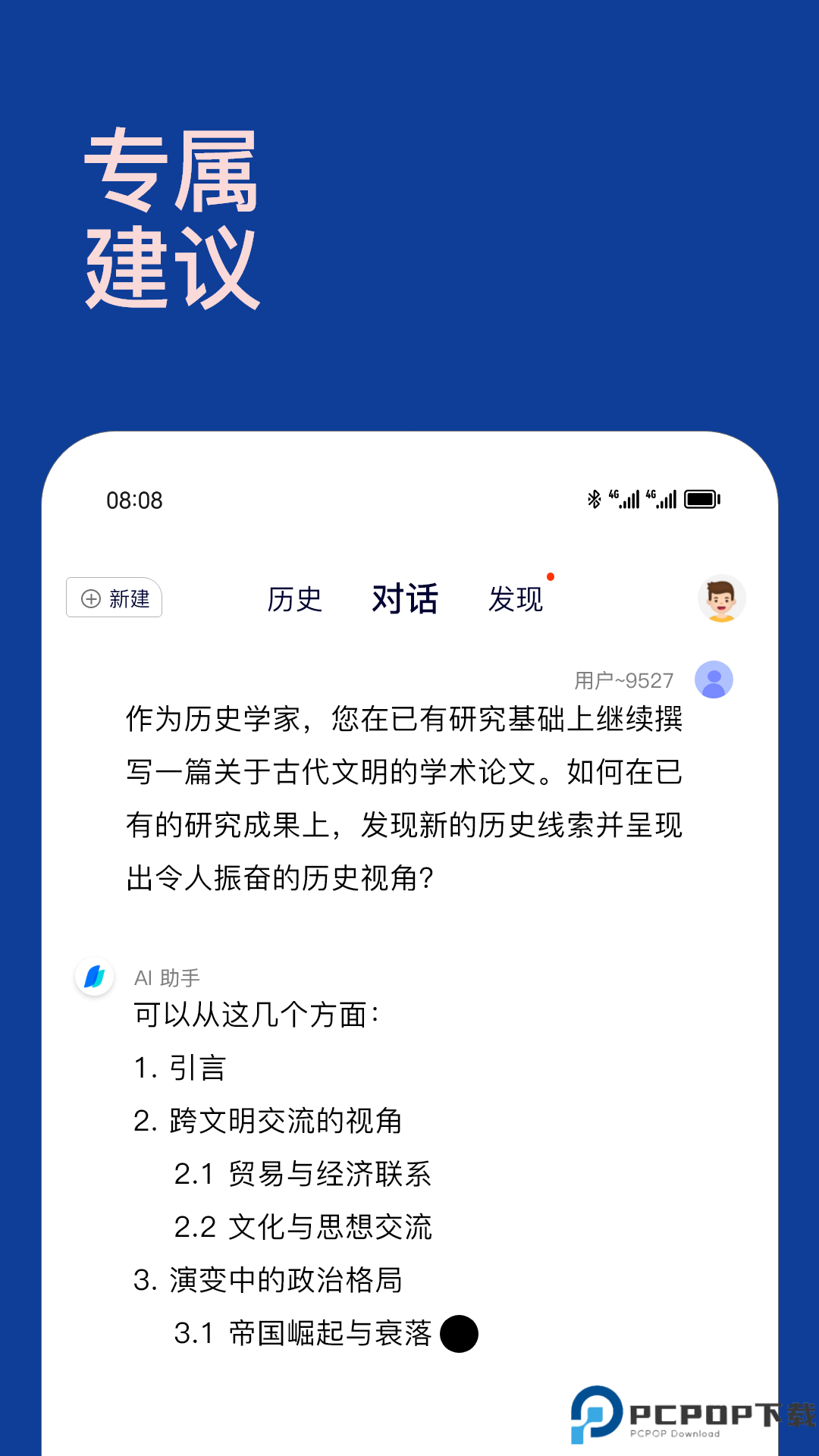Screen dimensions: 819x1456
Task: Tap 新建 to start a new conversation
Action: [114, 599]
